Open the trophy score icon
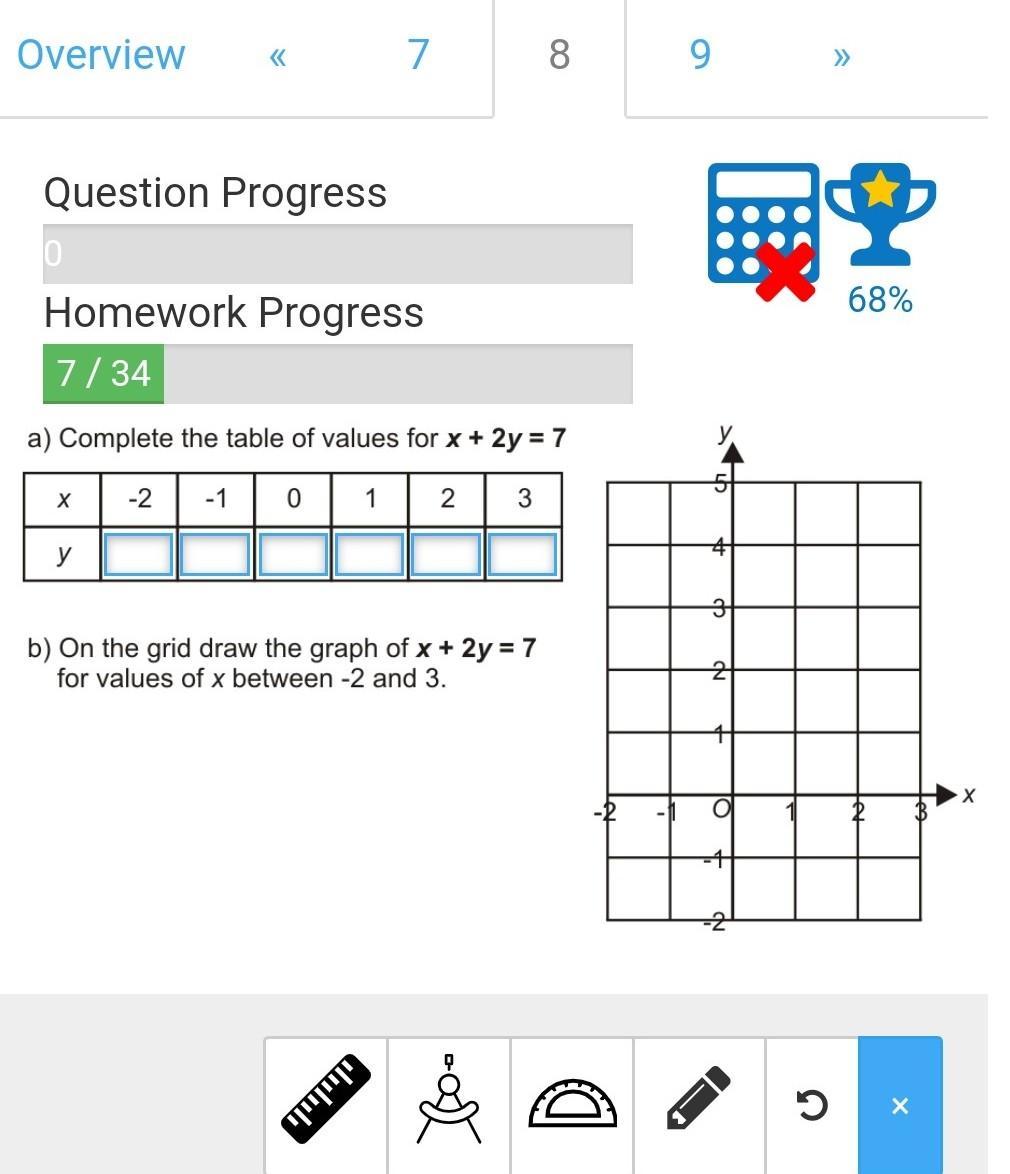1010x1174 pixels. coord(879,215)
